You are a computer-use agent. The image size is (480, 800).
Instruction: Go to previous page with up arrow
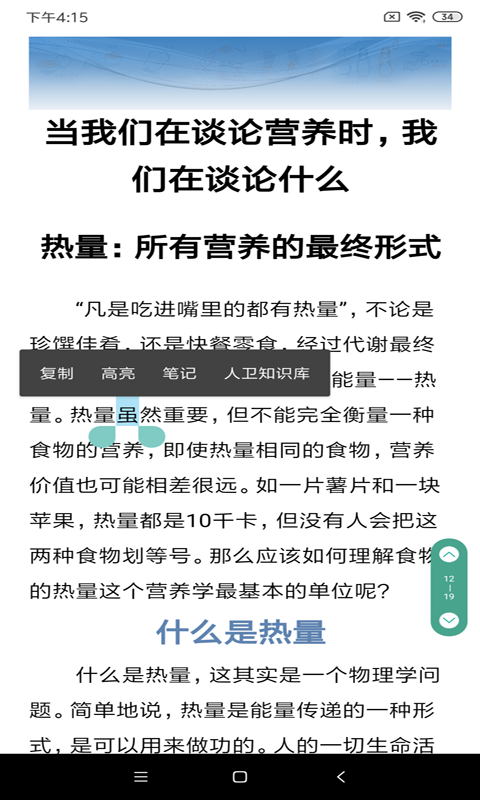click(x=449, y=555)
